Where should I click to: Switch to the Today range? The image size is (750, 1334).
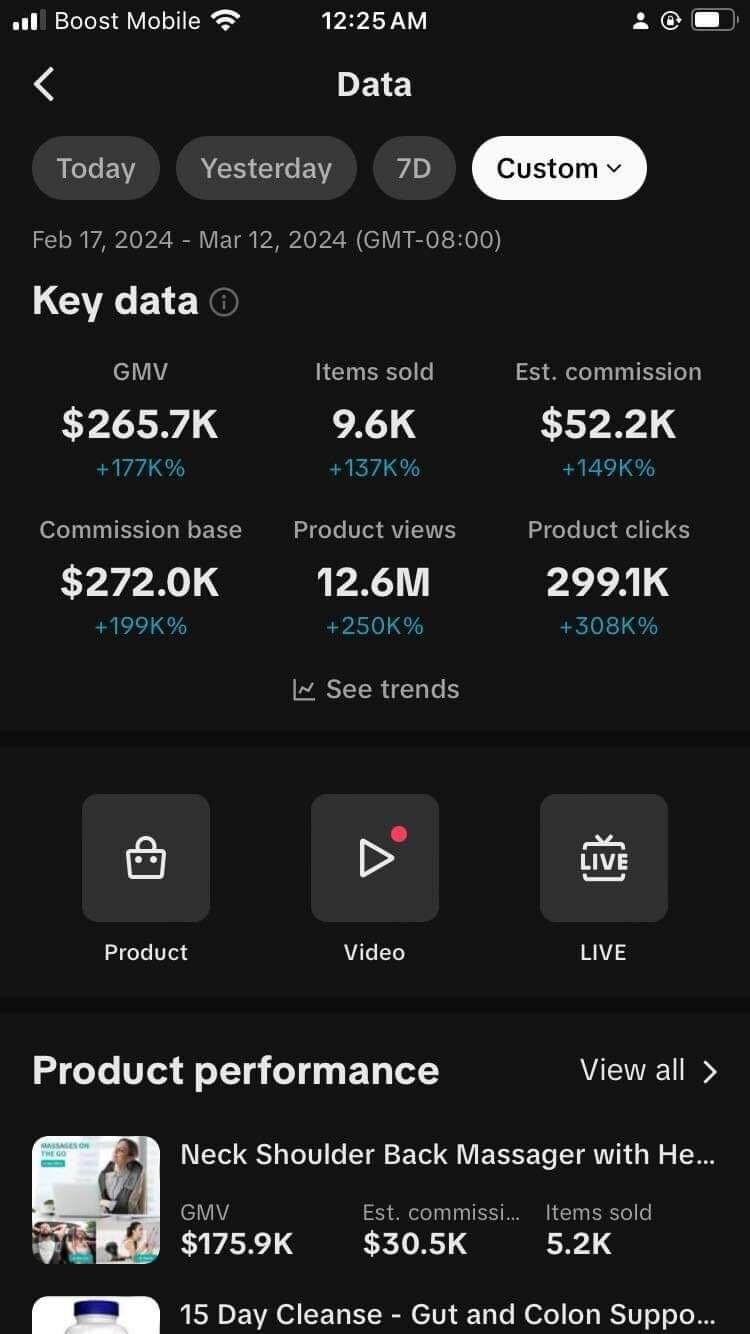tap(96, 168)
